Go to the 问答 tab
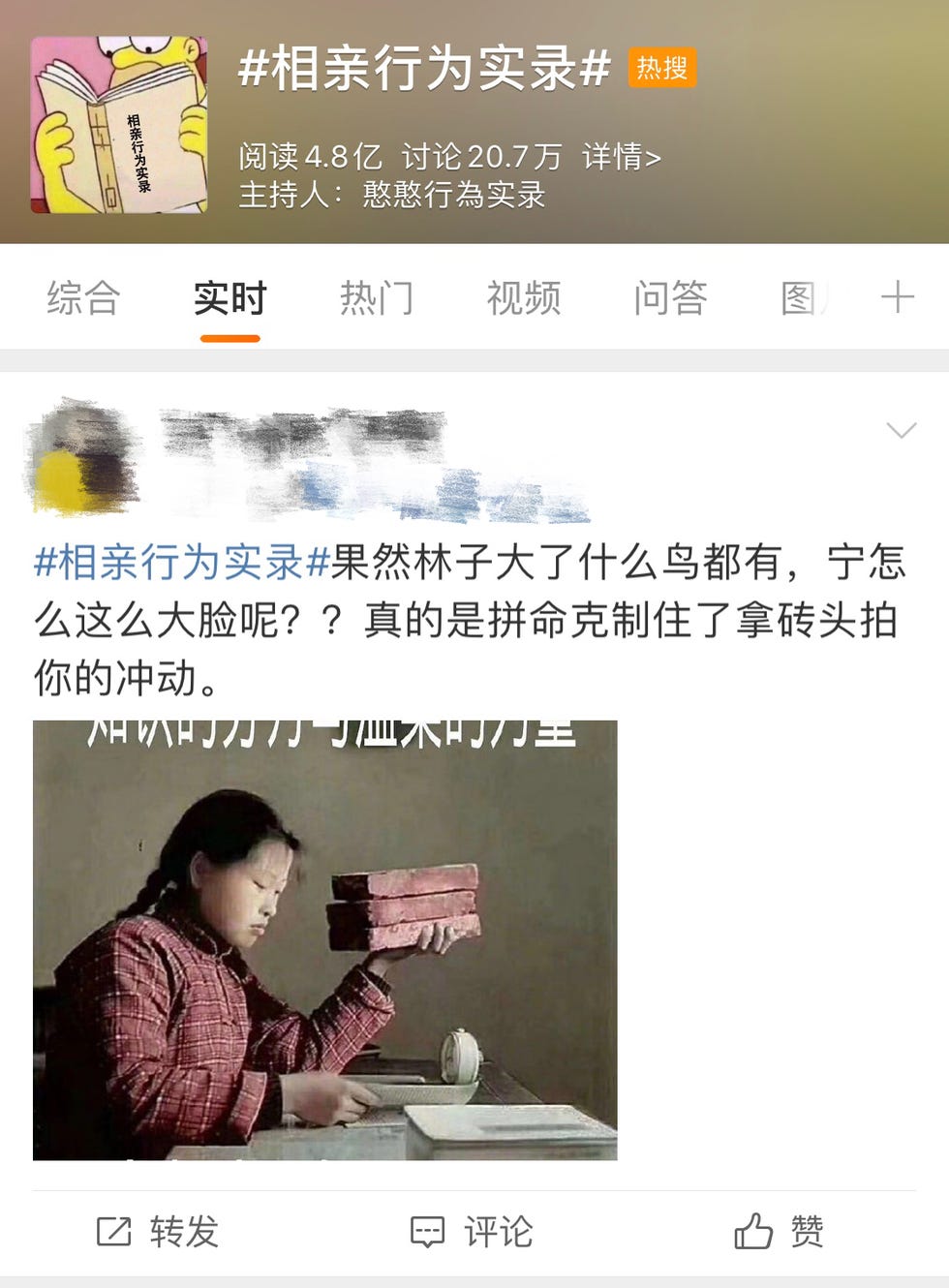The height and width of the screenshot is (1288, 949). pyautogui.click(x=670, y=297)
